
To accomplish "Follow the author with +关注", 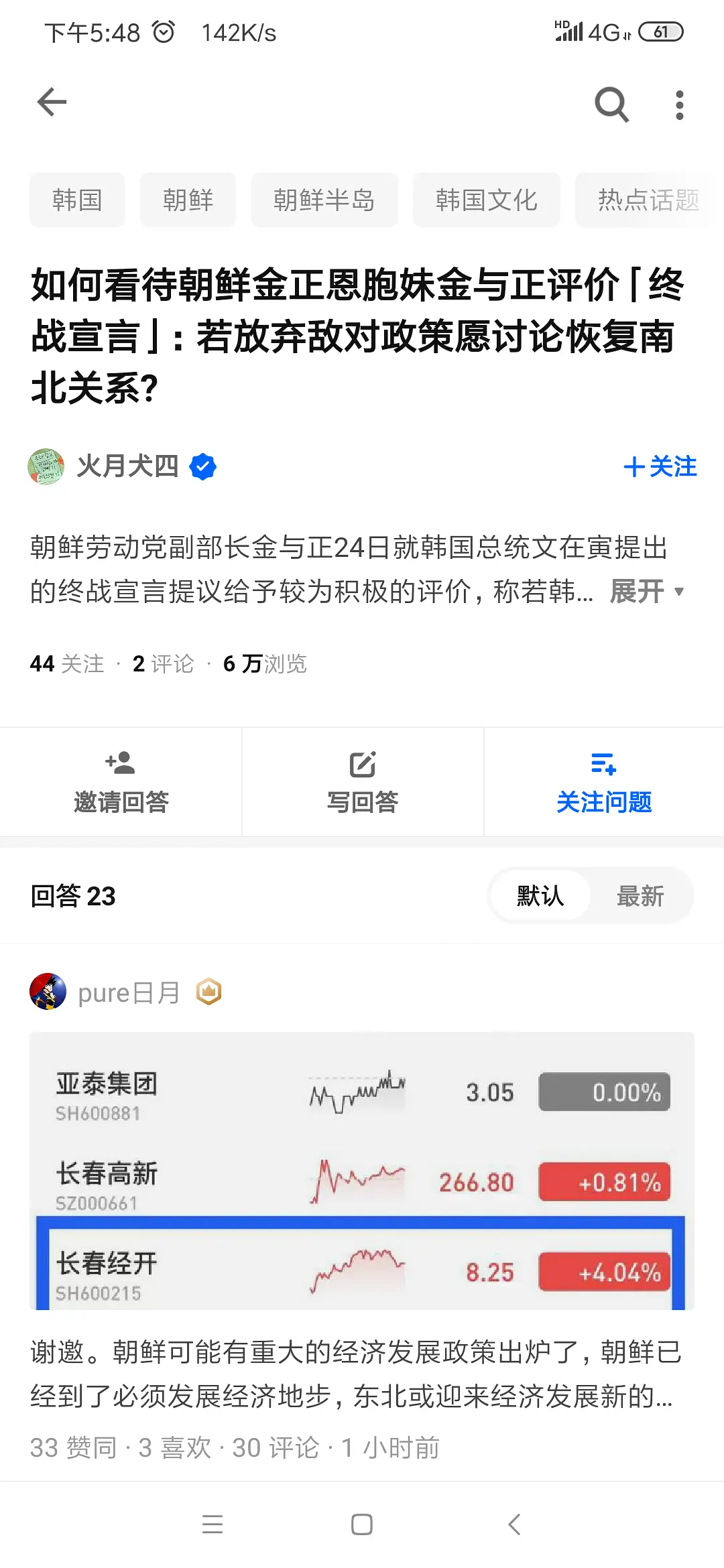I will pyautogui.click(x=660, y=466).
